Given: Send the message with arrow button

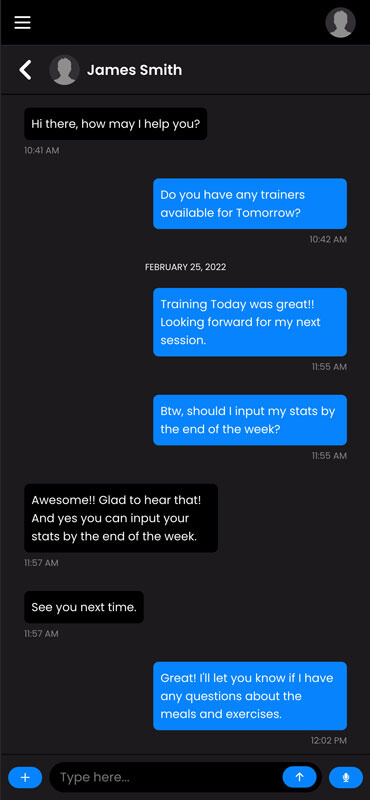Looking at the screenshot, I should click(x=300, y=777).
